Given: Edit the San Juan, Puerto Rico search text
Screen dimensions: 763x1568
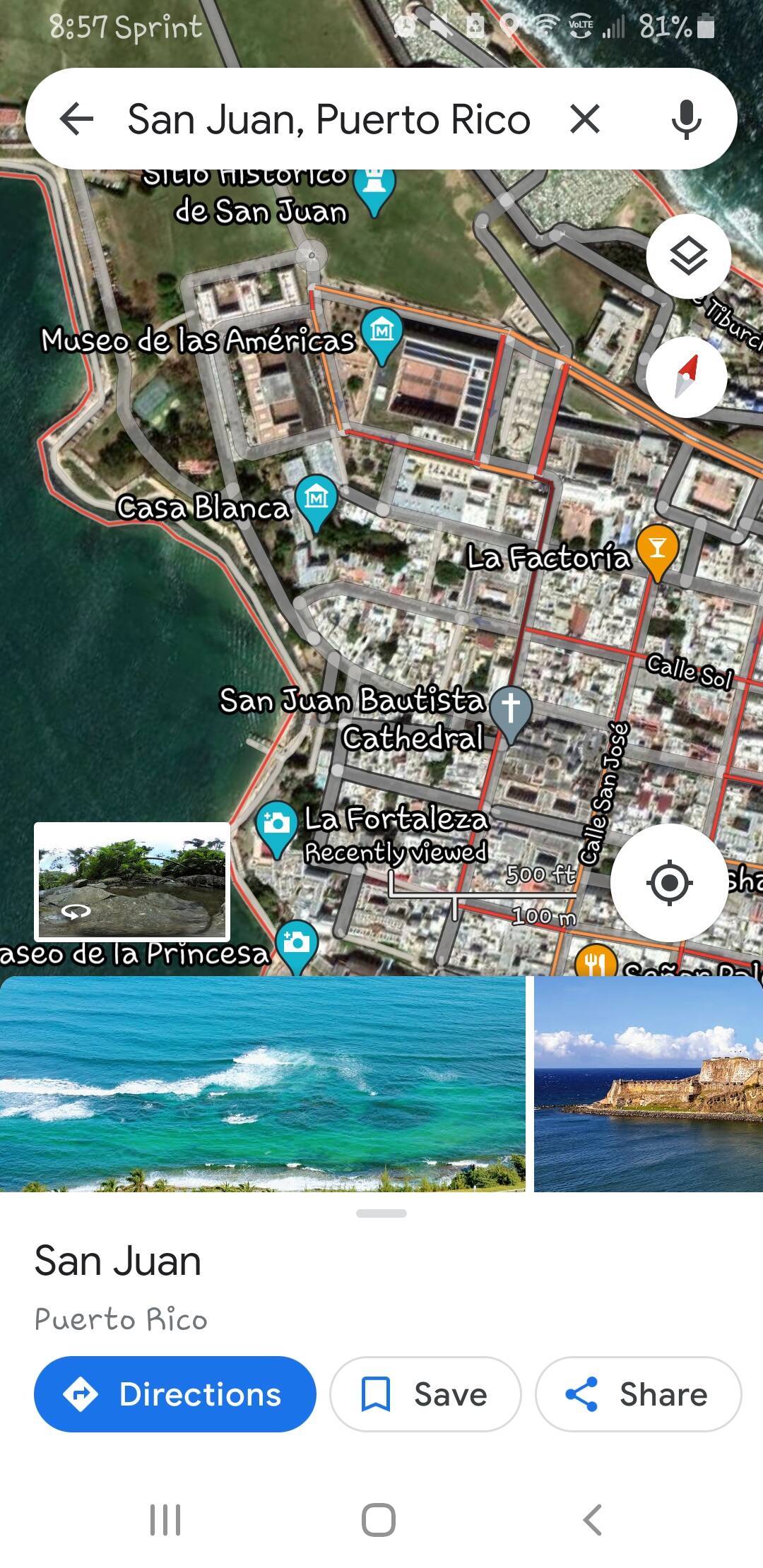Looking at the screenshot, I should point(329,119).
